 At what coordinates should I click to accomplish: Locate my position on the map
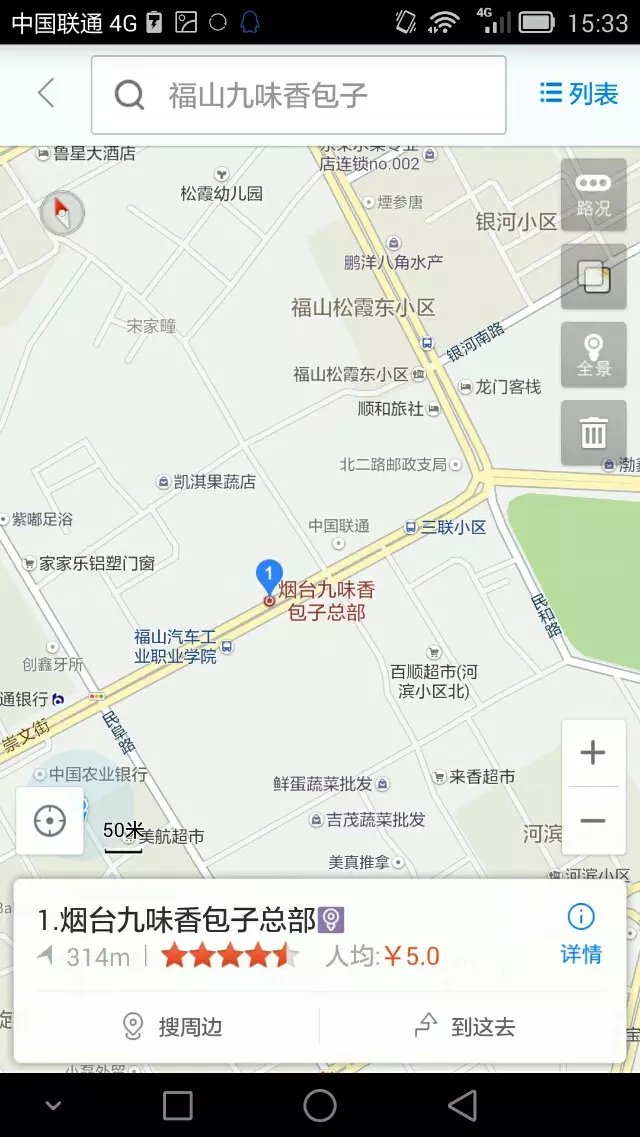coord(50,821)
